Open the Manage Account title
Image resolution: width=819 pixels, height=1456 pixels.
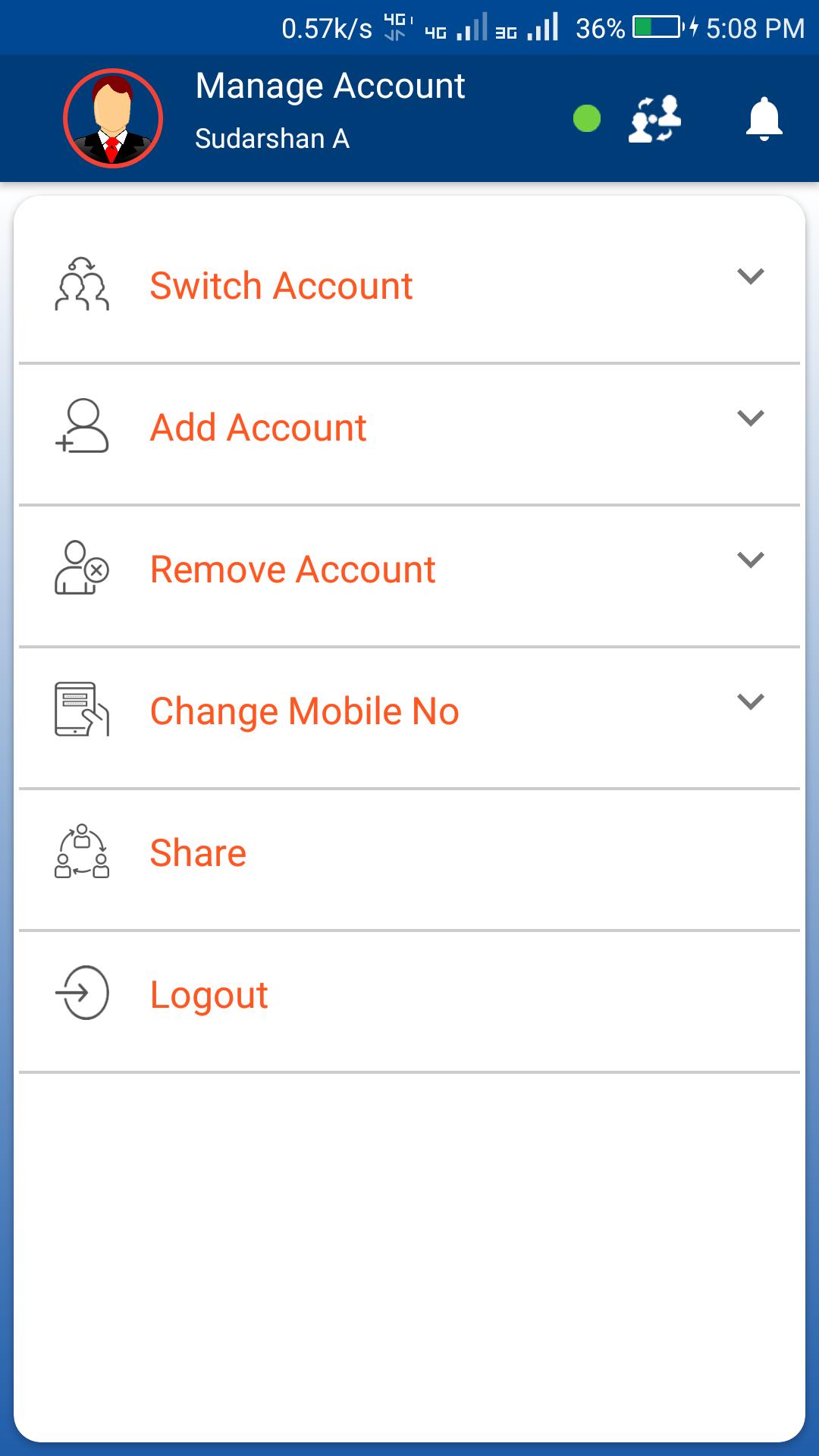pos(329,86)
